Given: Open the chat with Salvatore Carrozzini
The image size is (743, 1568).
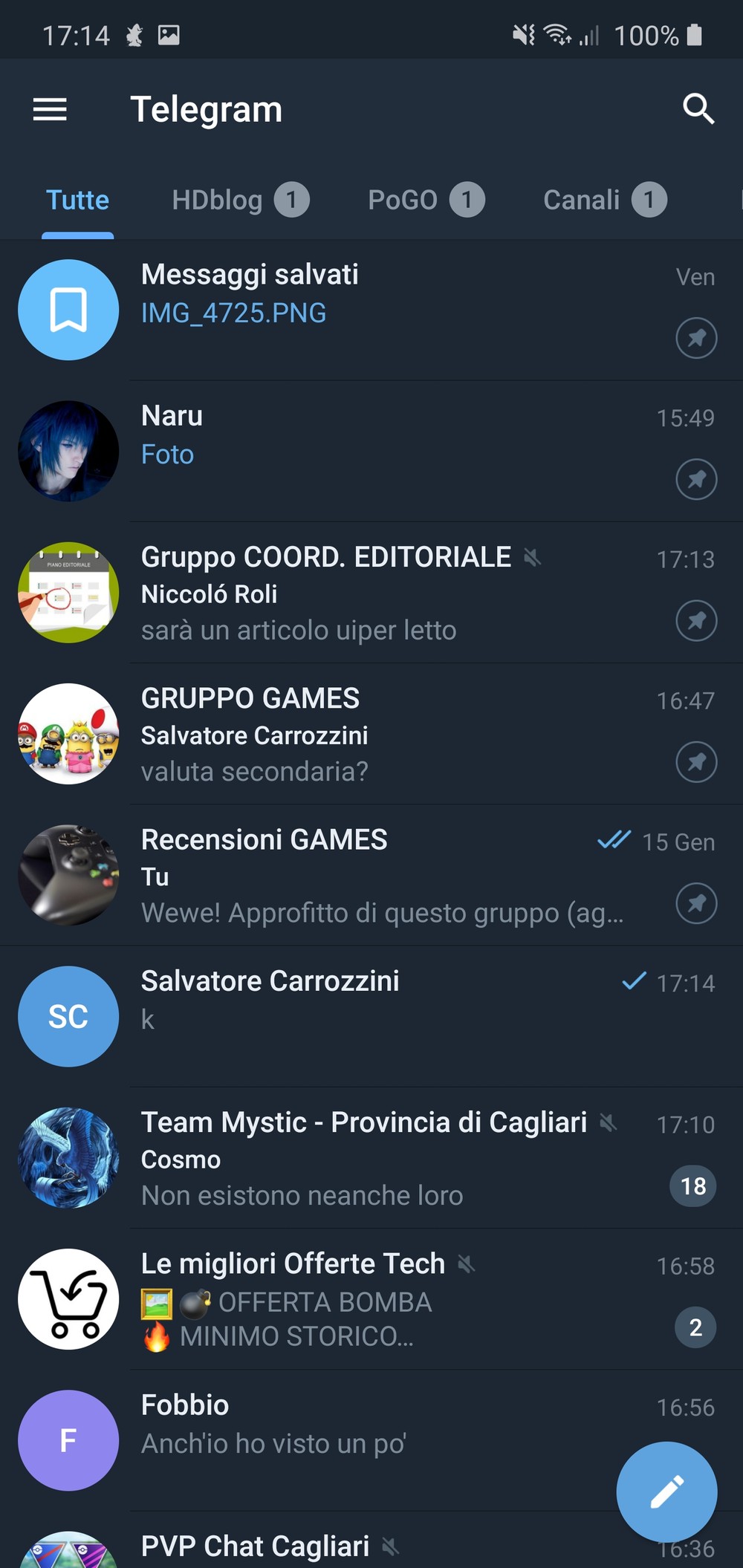Looking at the screenshot, I should point(371,1016).
